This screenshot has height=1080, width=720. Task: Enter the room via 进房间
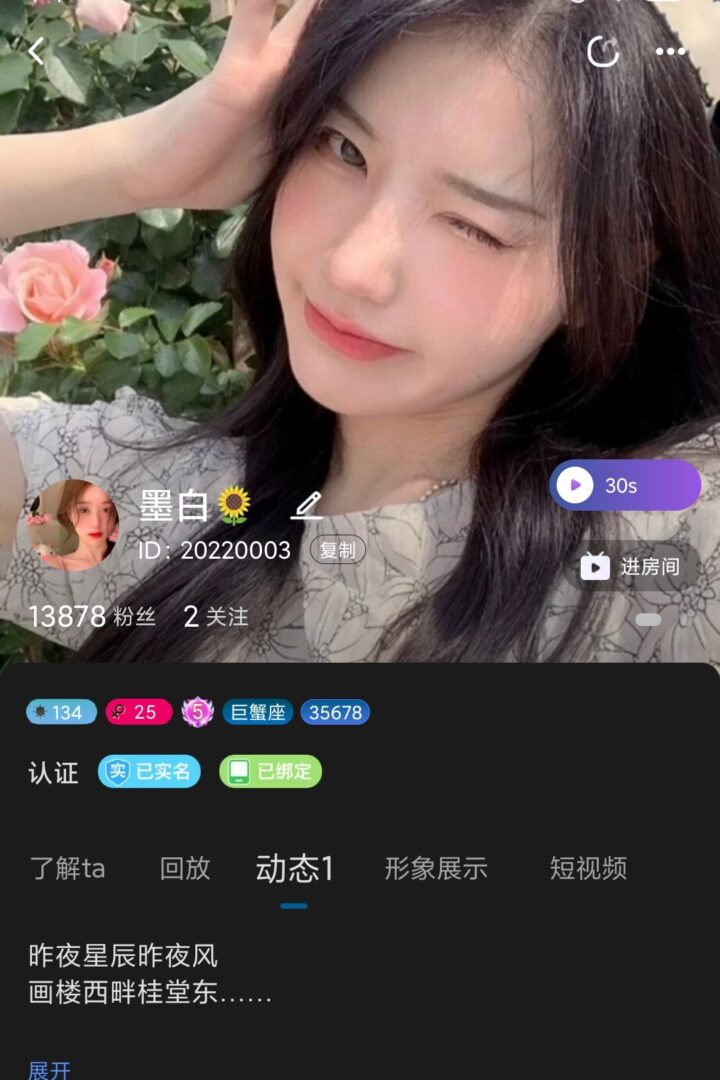(x=631, y=567)
